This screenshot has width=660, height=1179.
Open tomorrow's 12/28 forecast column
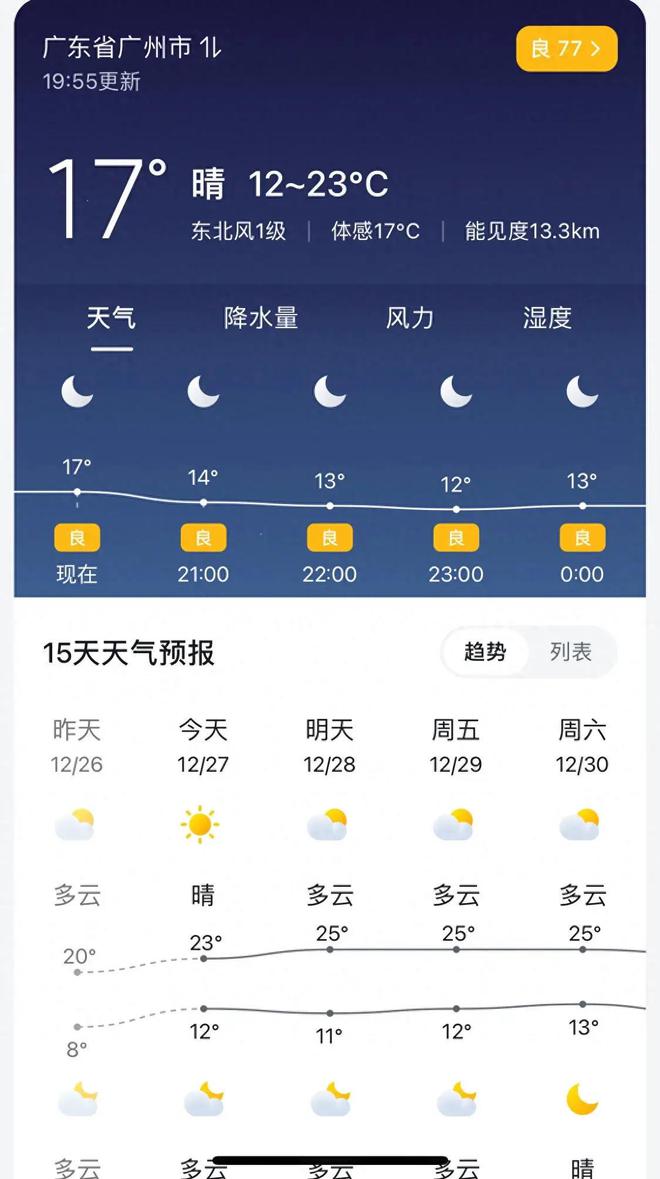330,746
